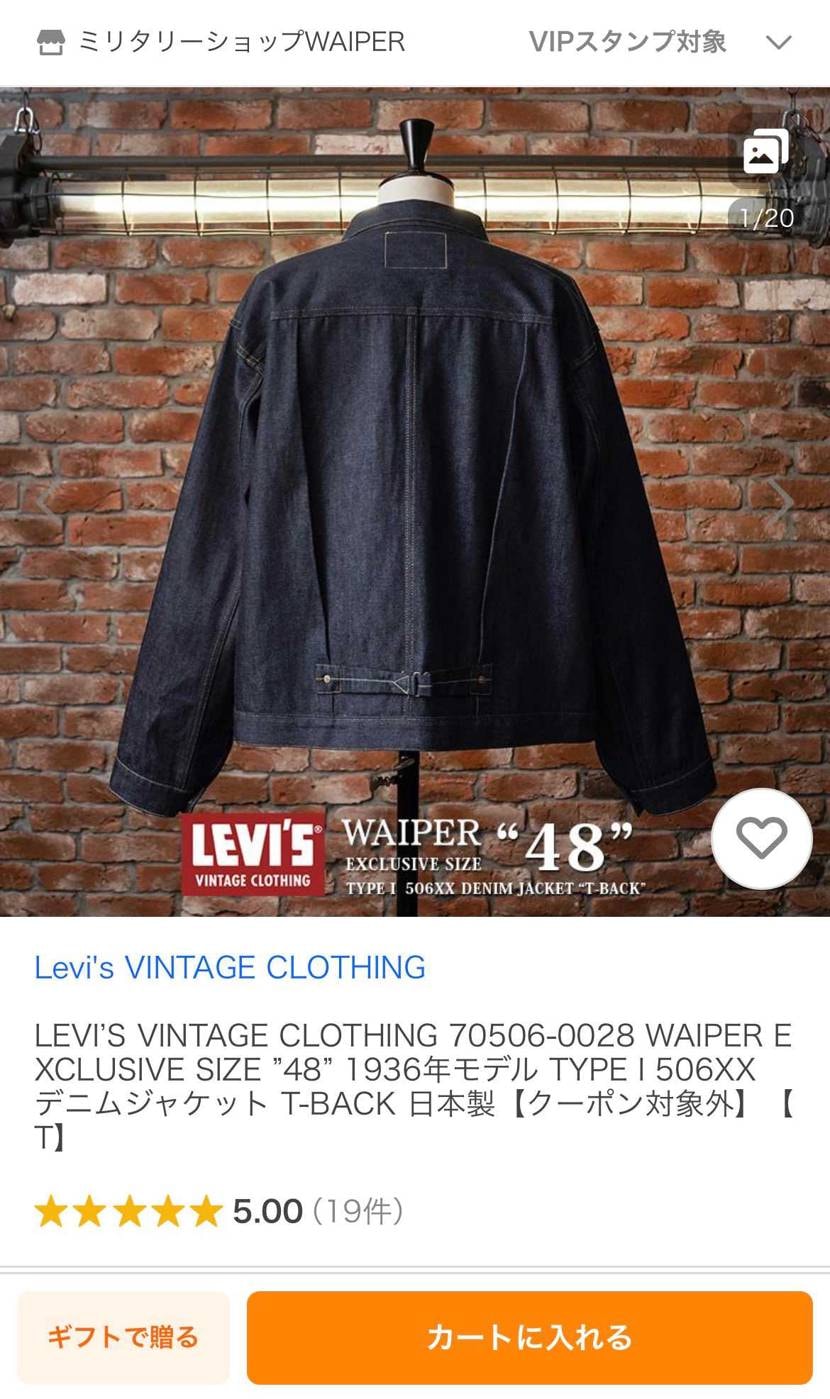The width and height of the screenshot is (830, 1399).
Task: Open the ミリタリーショップWAIPER store page
Action: coord(221,42)
